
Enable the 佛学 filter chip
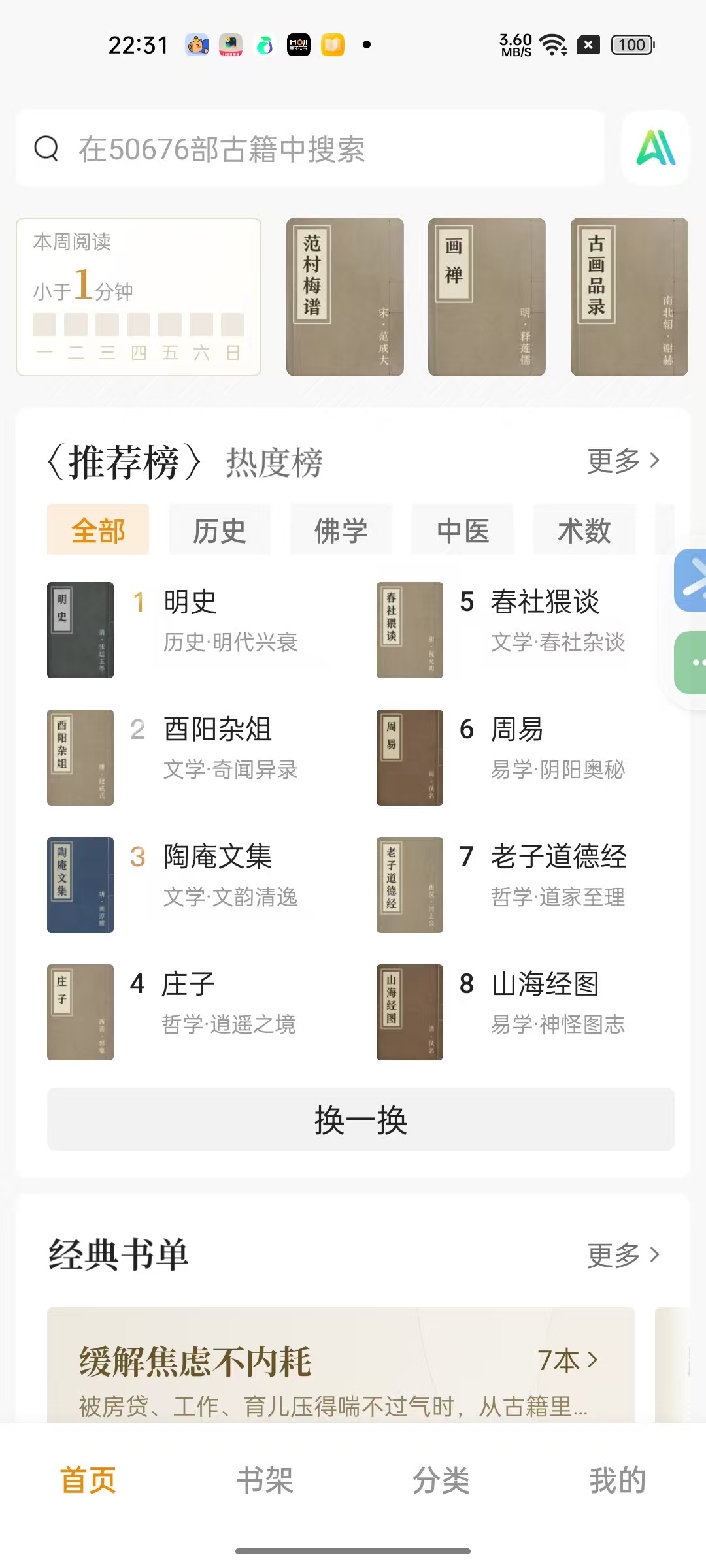(341, 530)
